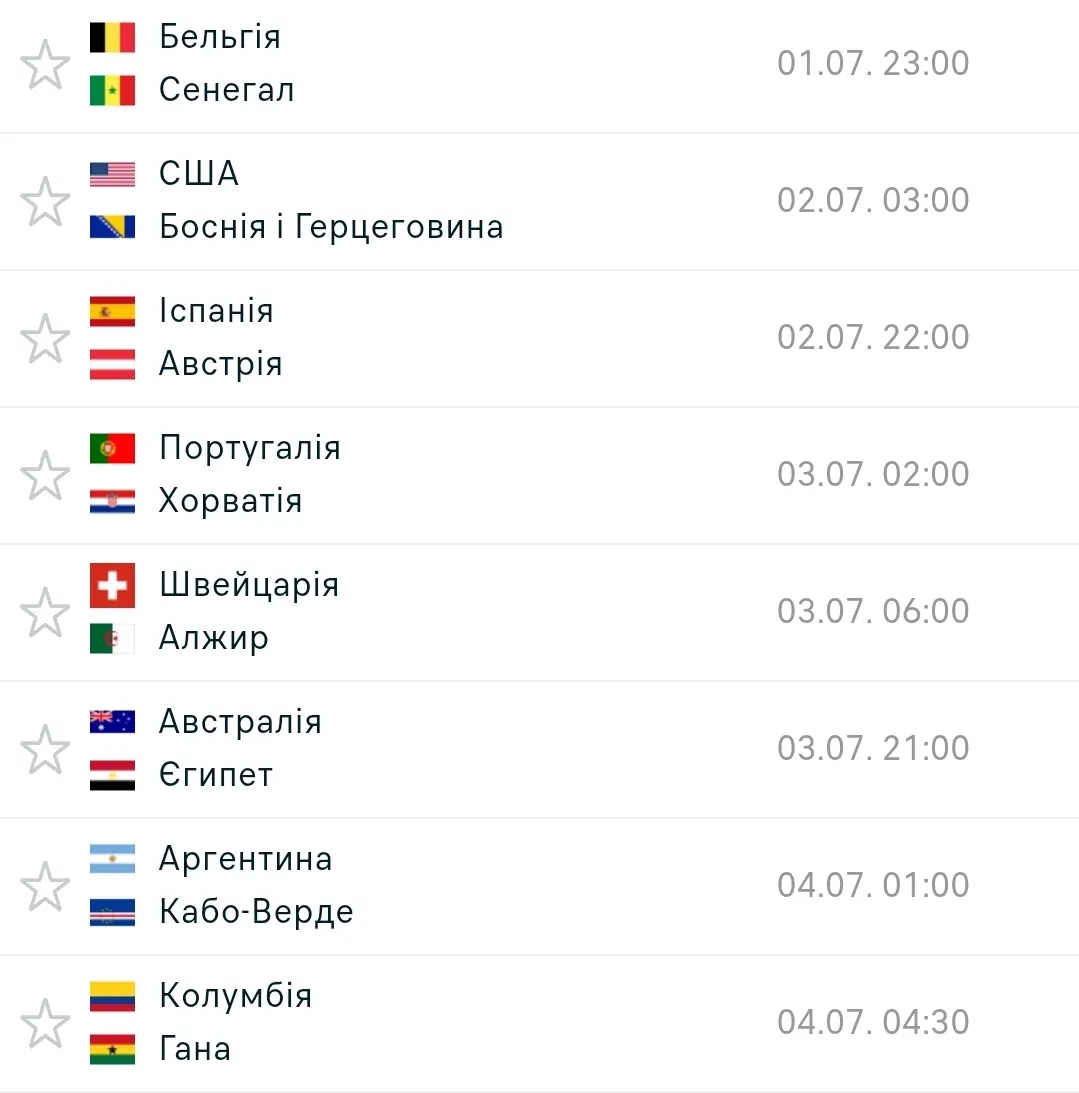Open Швейцарія – Алжир match details
The image size is (1079, 1093).
[x=540, y=613]
